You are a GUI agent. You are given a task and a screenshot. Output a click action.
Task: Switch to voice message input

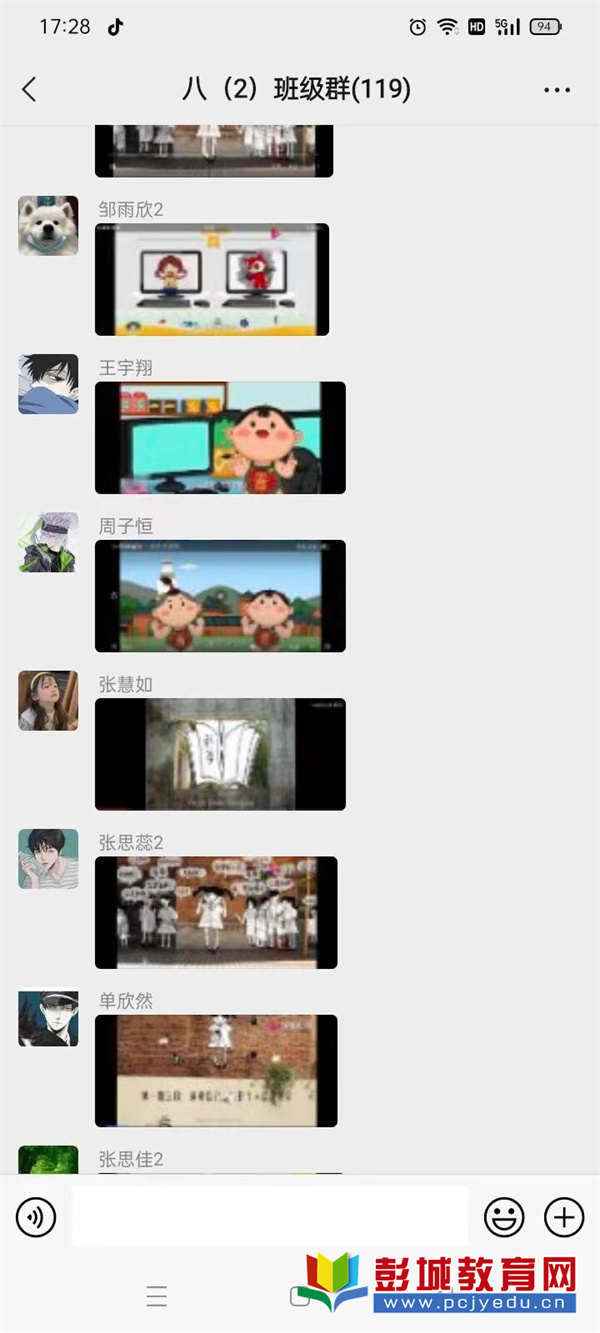(36, 1217)
